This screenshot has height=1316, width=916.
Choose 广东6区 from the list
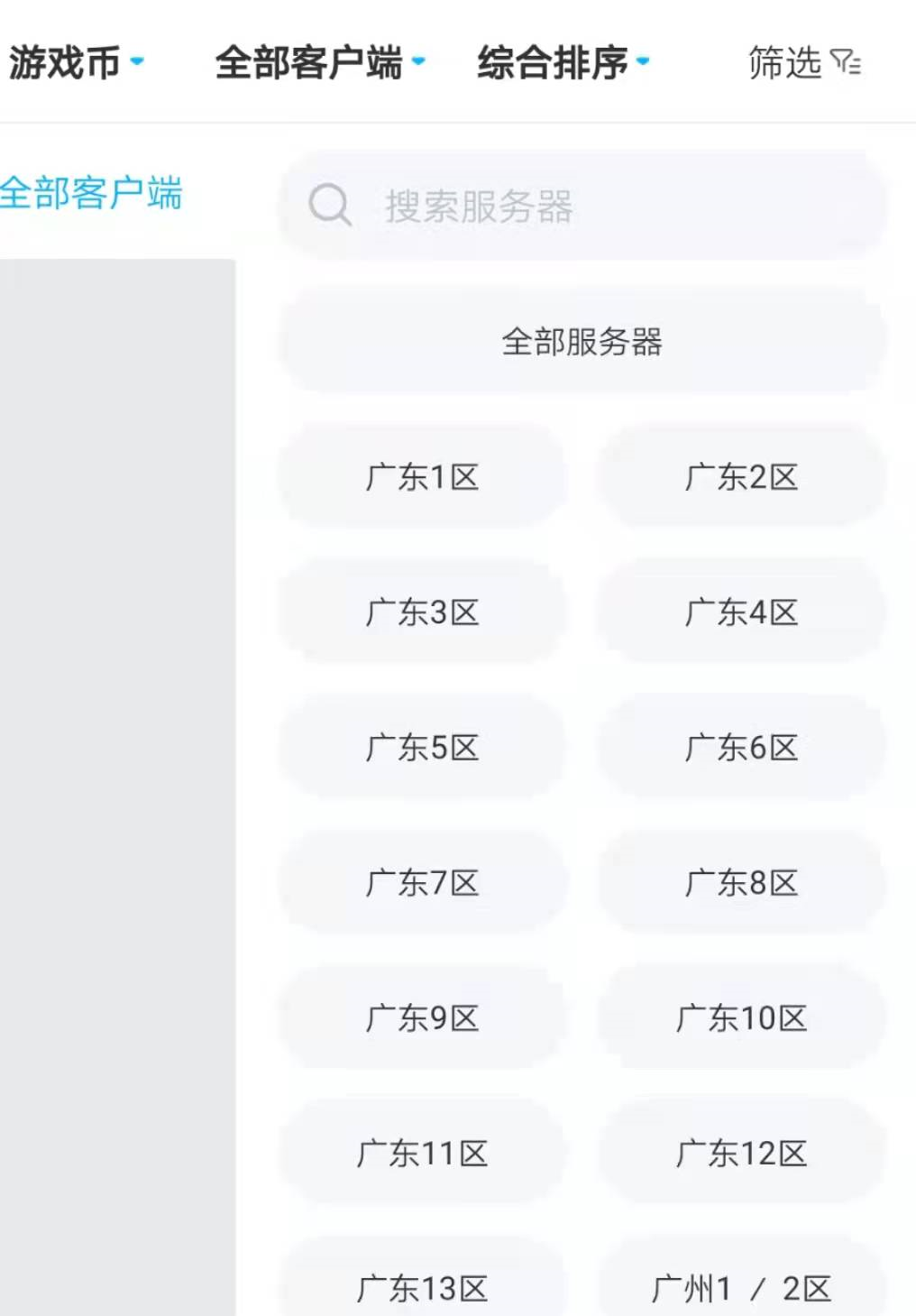[x=741, y=747]
